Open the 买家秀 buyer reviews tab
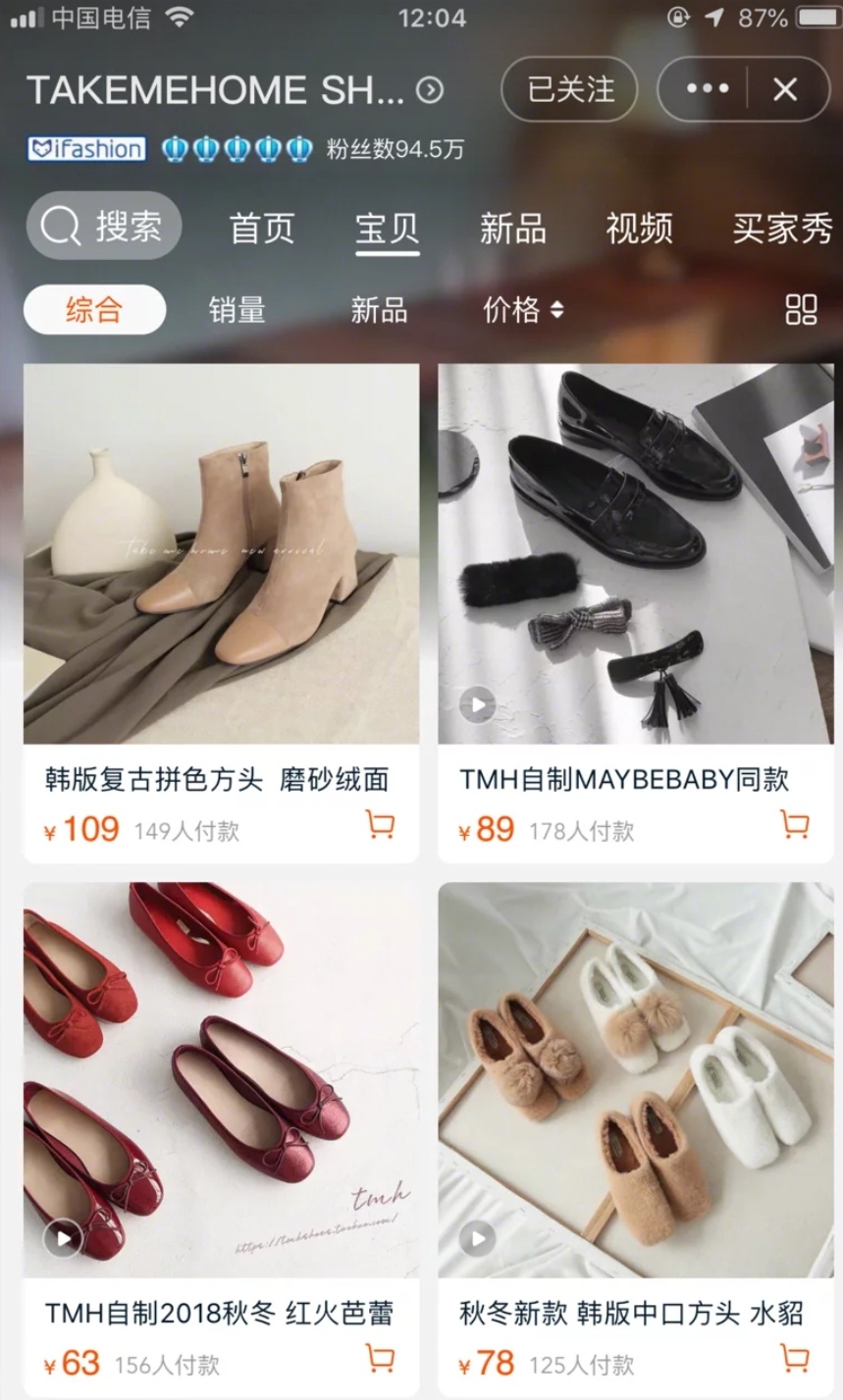 coord(781,227)
